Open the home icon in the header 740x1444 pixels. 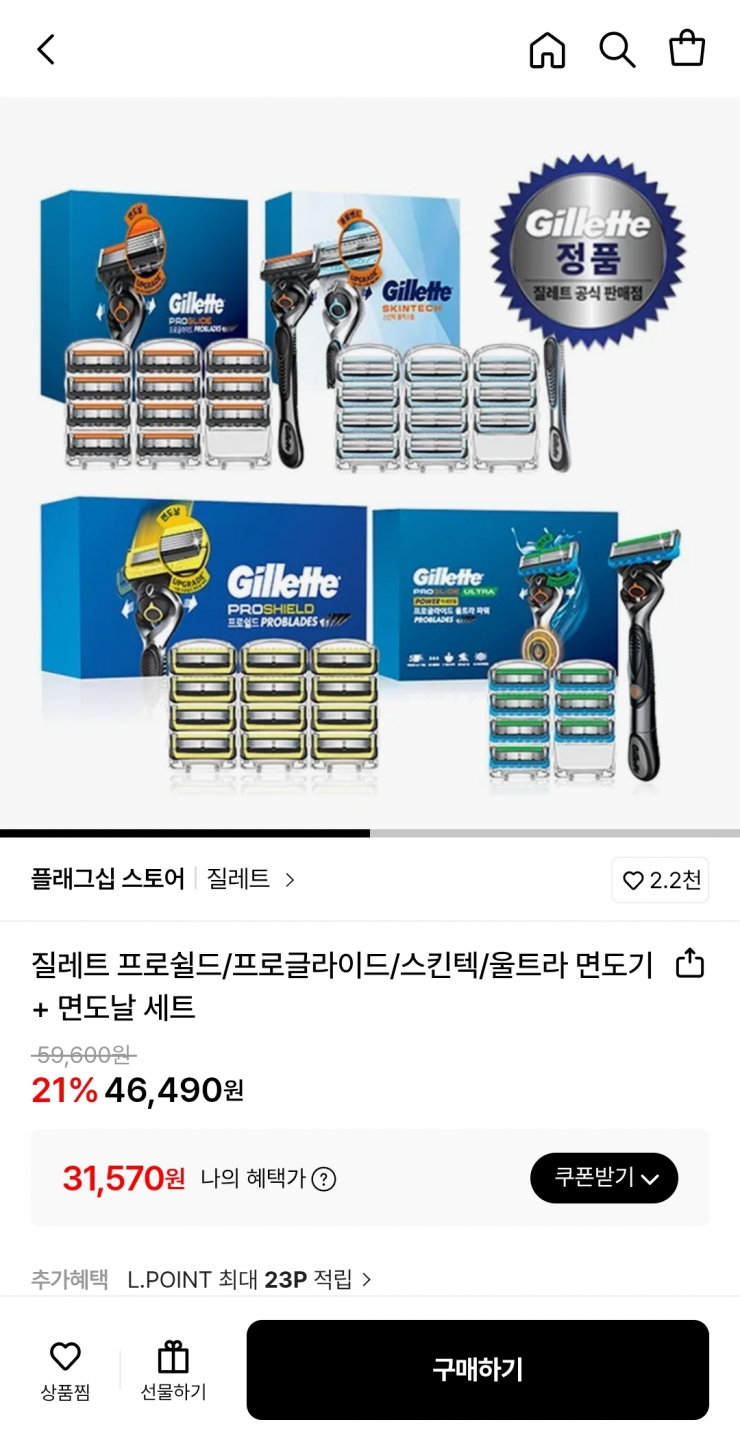click(547, 49)
